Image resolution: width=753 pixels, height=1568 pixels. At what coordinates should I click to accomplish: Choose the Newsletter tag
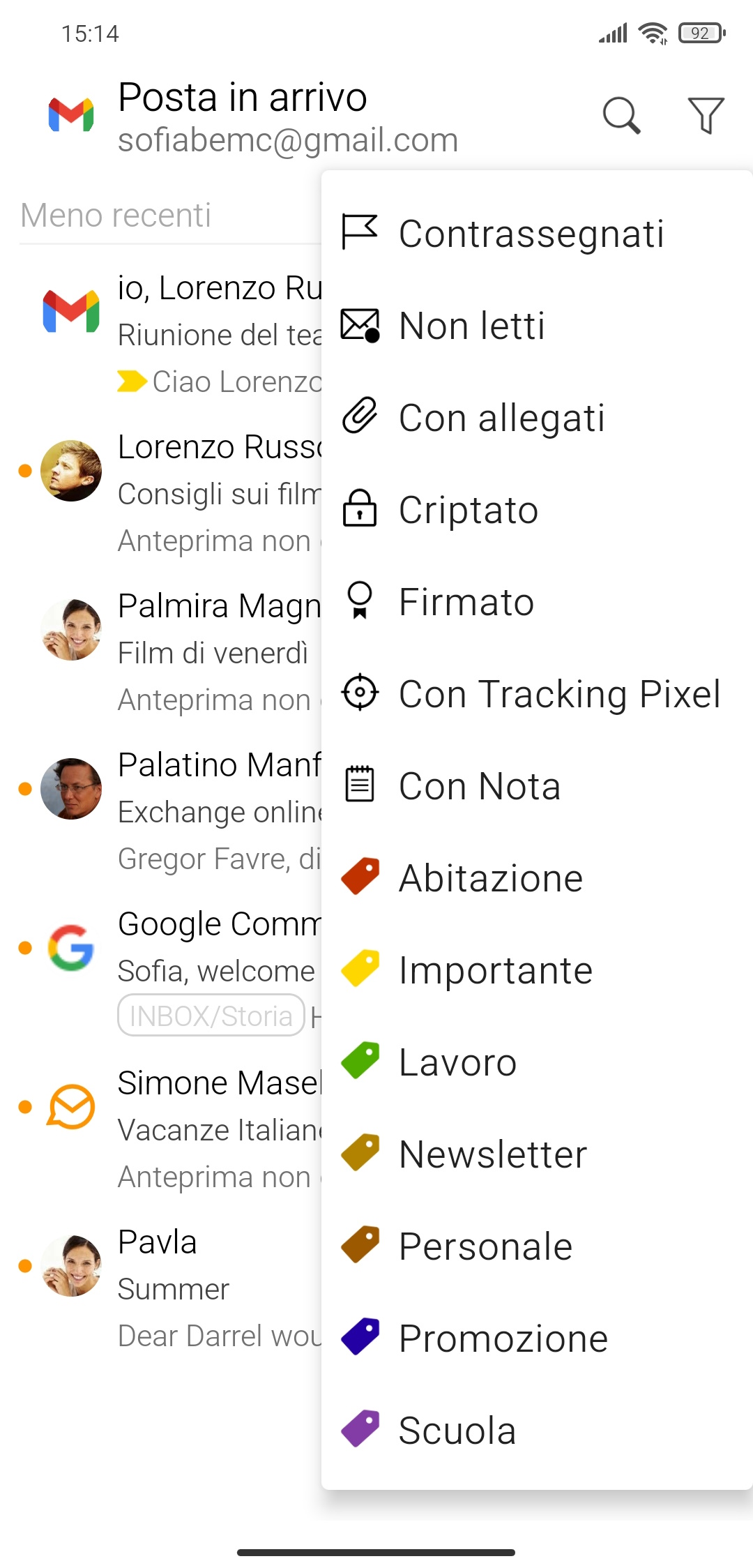pyautogui.click(x=537, y=1154)
